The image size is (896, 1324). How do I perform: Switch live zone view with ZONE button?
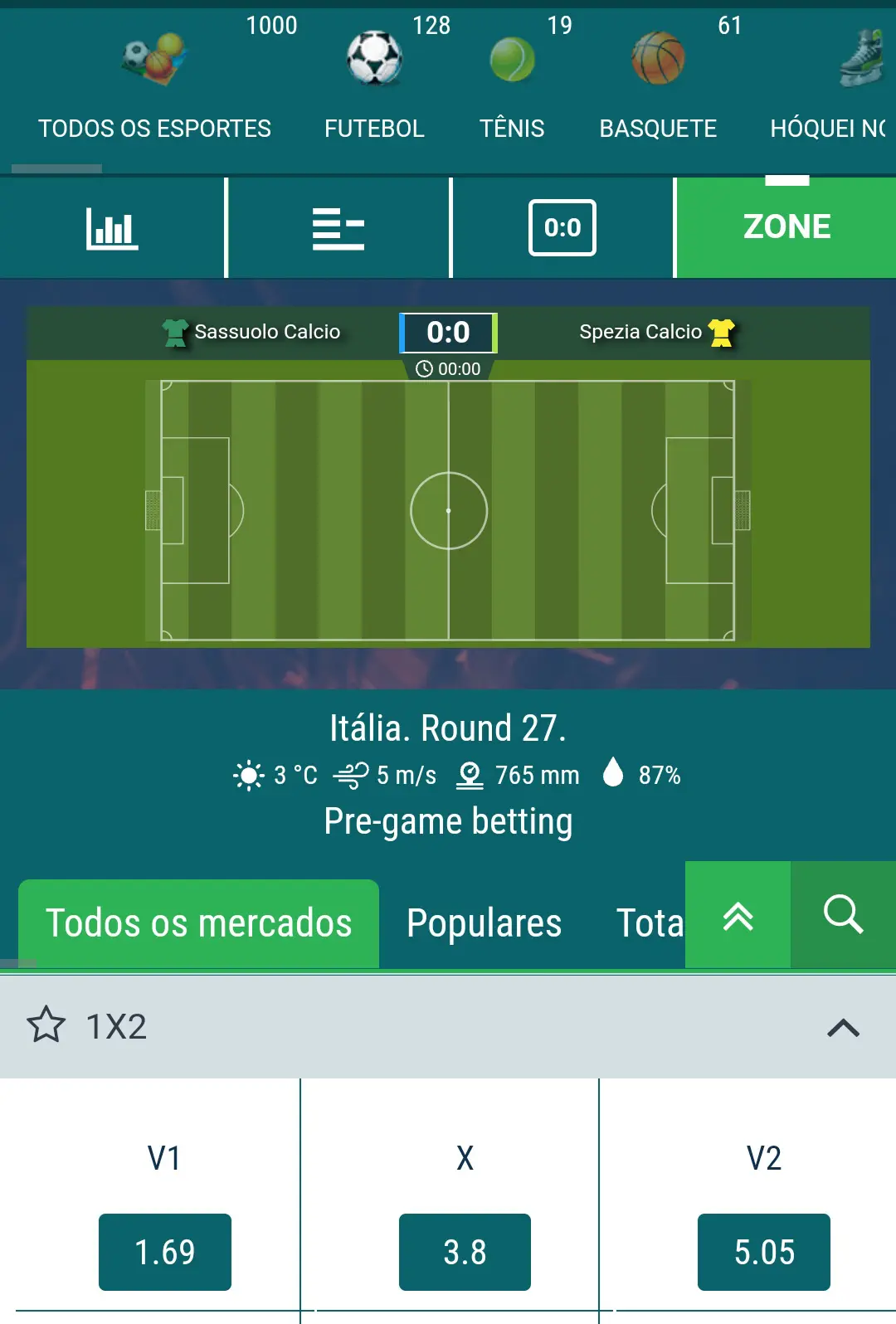[786, 225]
